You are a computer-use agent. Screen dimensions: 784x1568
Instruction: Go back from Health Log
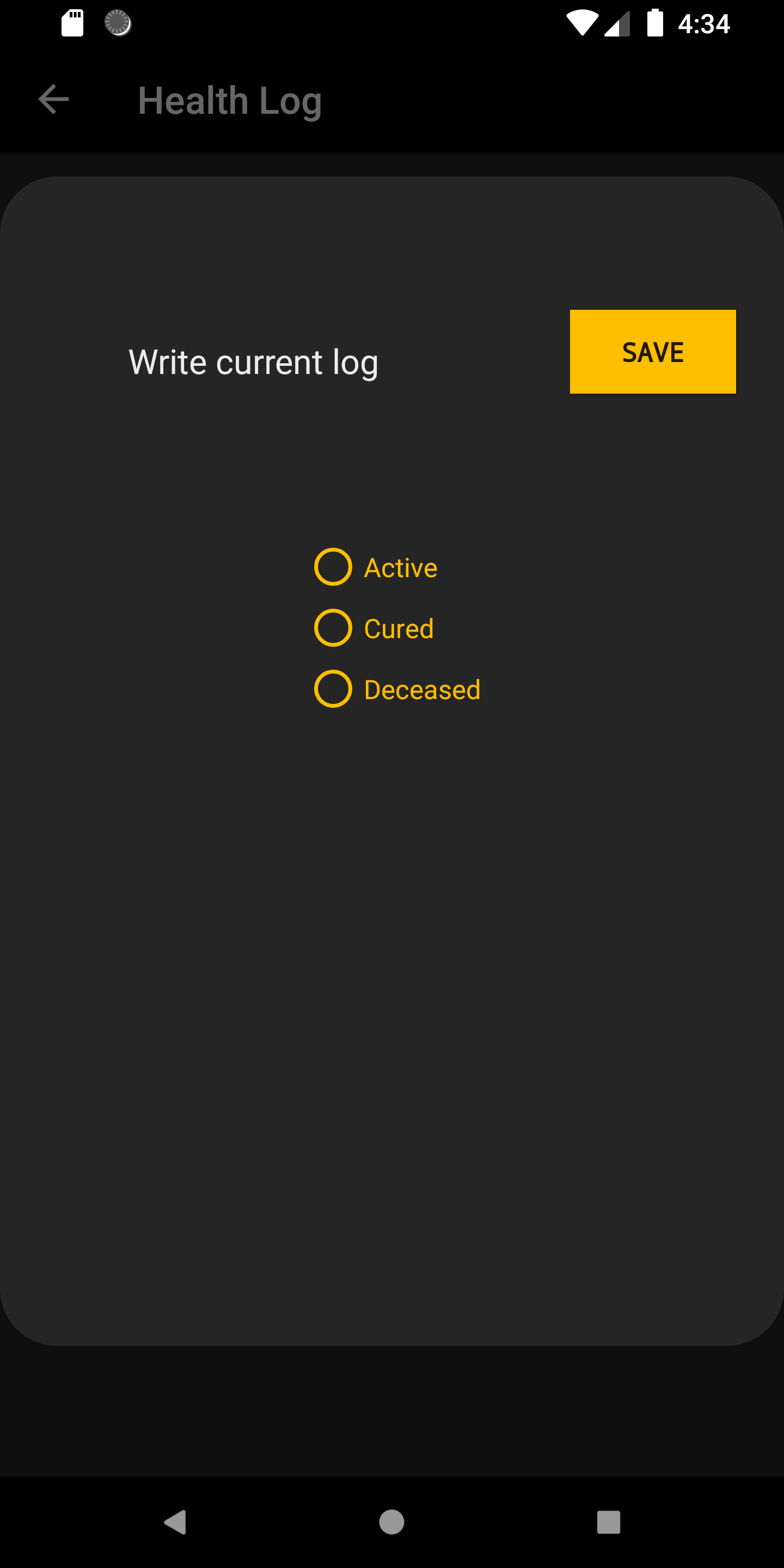click(53, 100)
